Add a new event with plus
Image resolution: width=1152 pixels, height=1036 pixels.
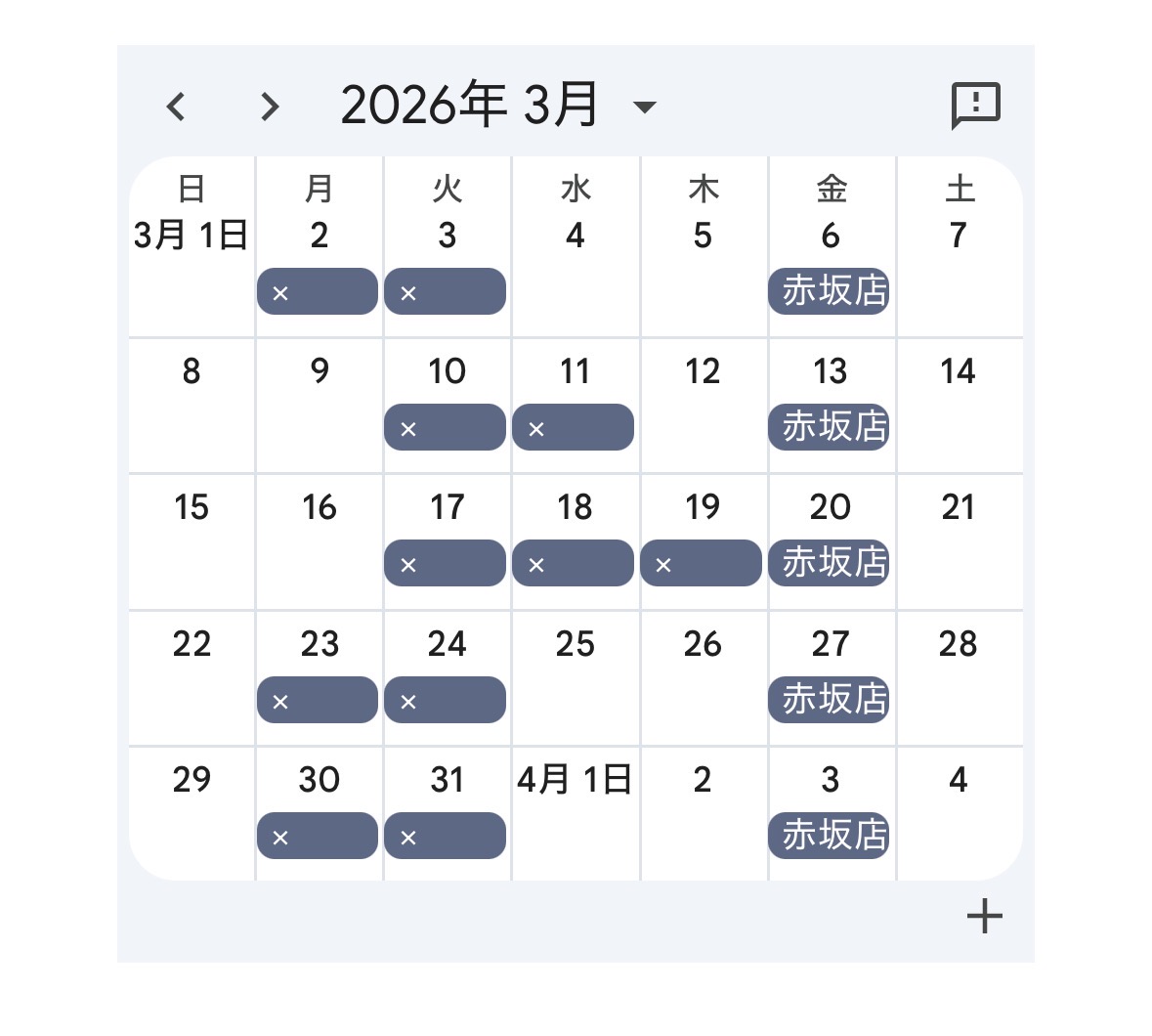(984, 917)
